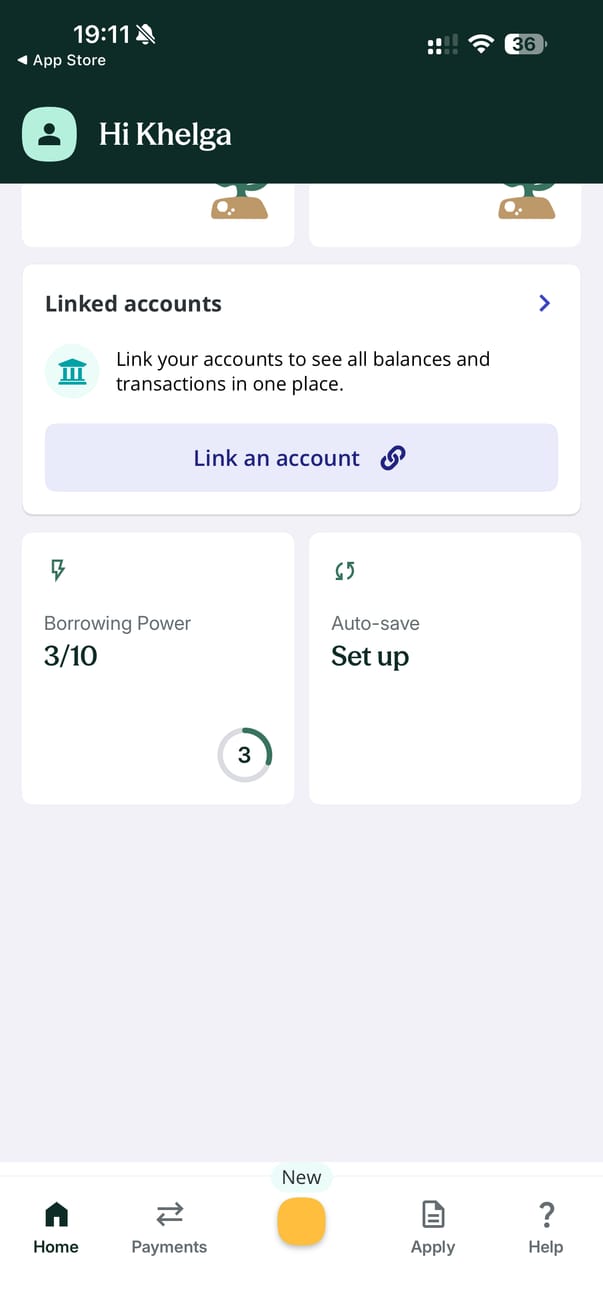Tap the Link an account button
This screenshot has height=1310, width=603.
301,458
